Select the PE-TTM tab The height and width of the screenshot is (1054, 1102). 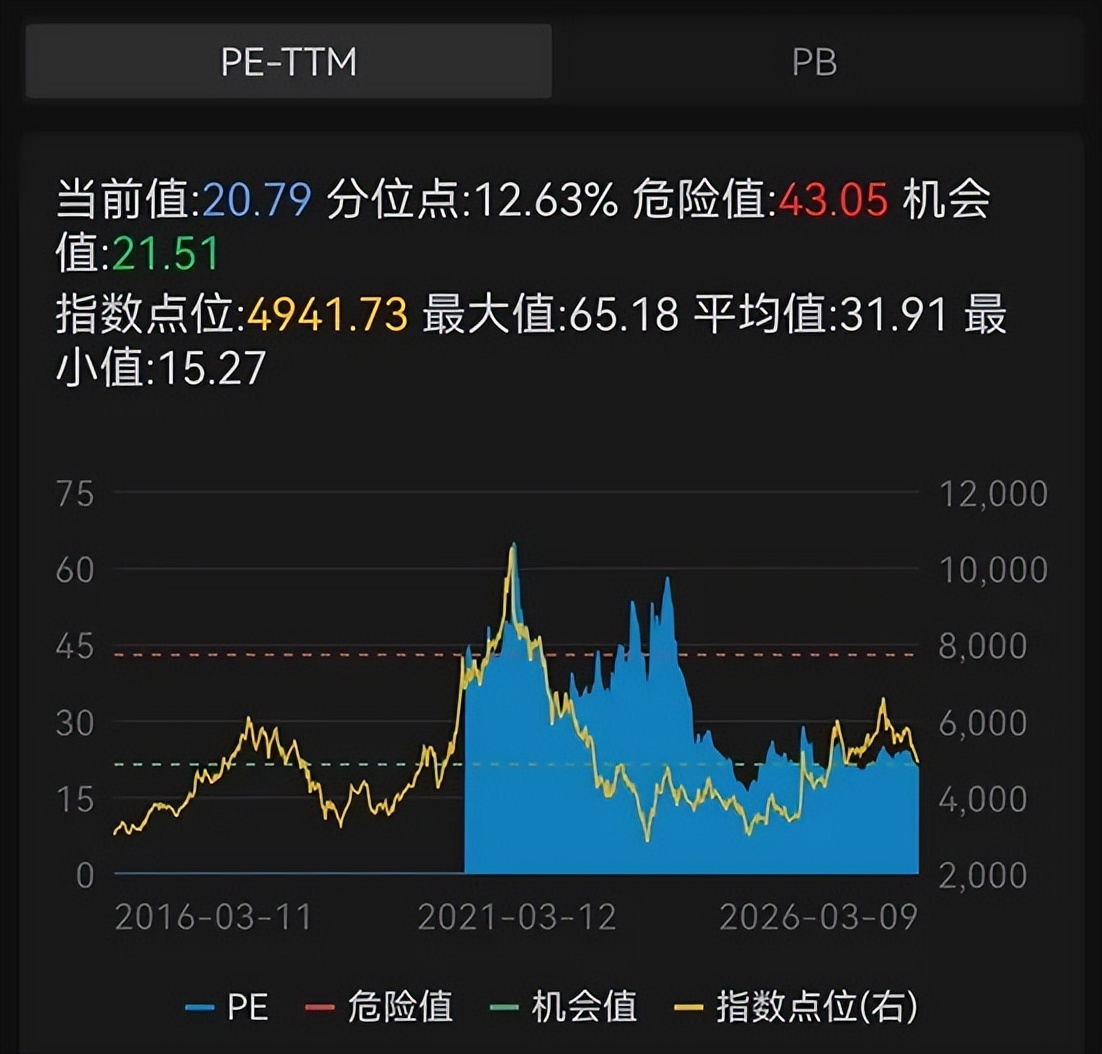(x=288, y=62)
